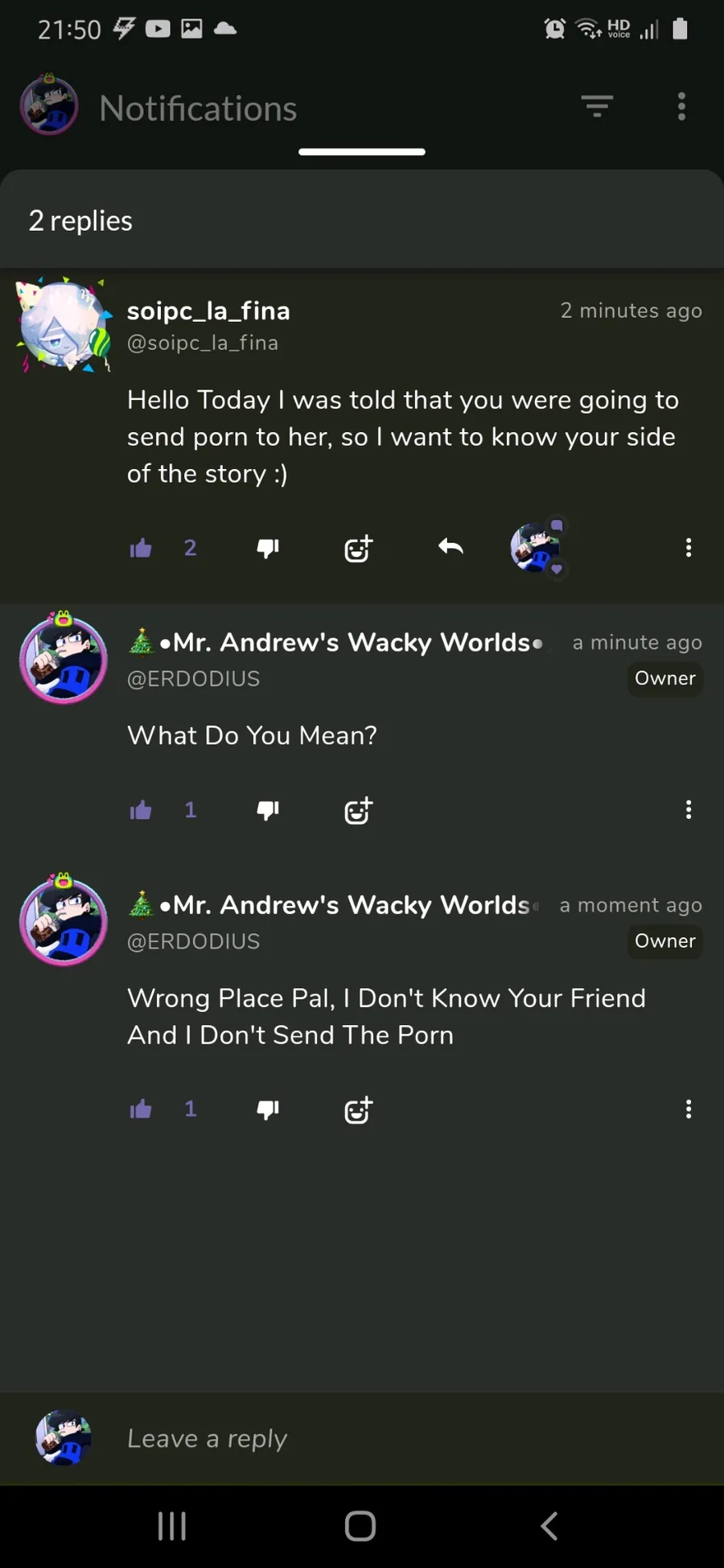Dislike the "What Do You Mean?" reply
This screenshot has height=1568, width=724.
[x=268, y=810]
